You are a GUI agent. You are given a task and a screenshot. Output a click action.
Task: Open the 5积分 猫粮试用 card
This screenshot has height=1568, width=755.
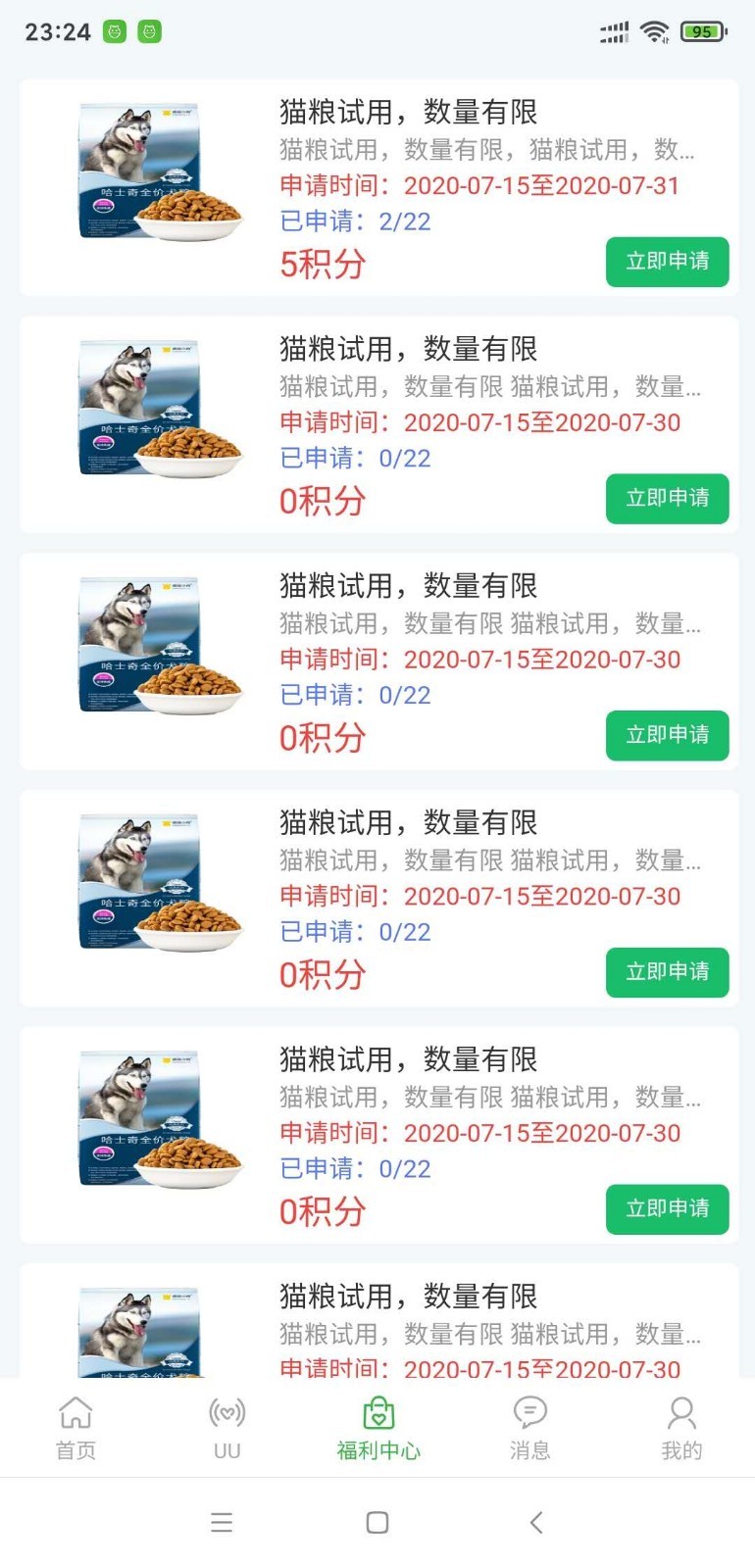(x=408, y=112)
